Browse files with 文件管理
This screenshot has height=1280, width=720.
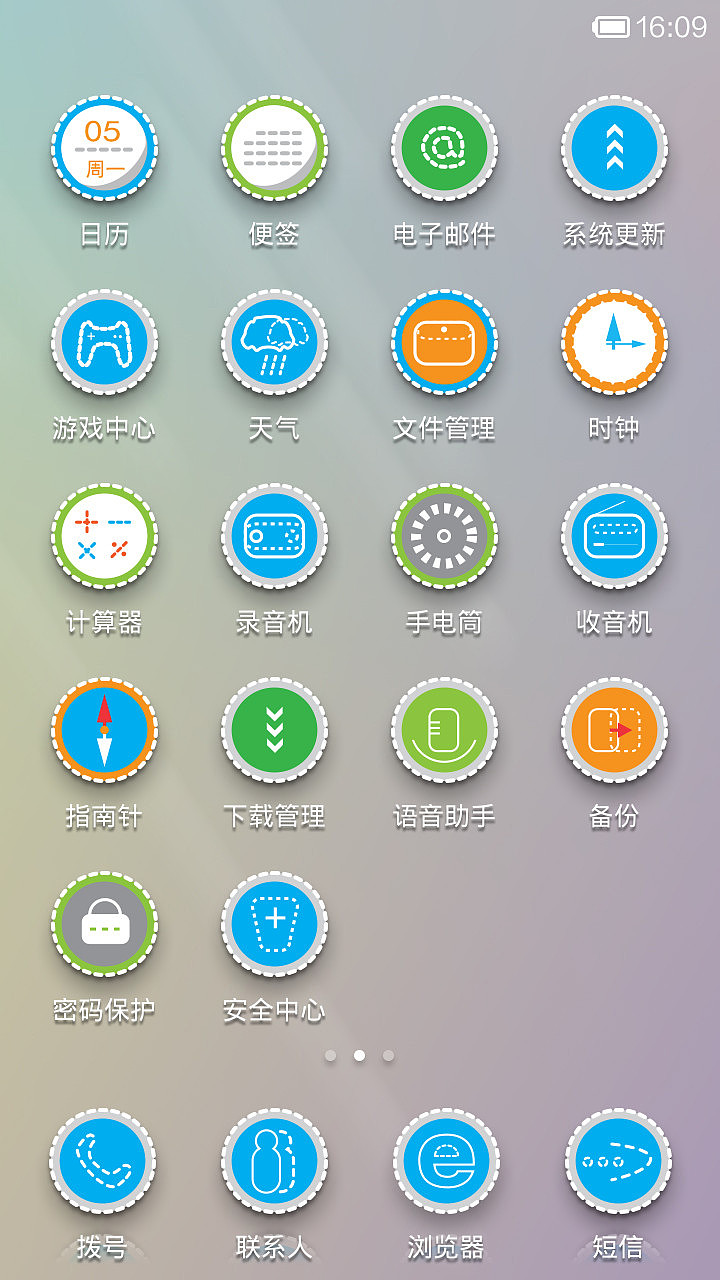pos(444,341)
